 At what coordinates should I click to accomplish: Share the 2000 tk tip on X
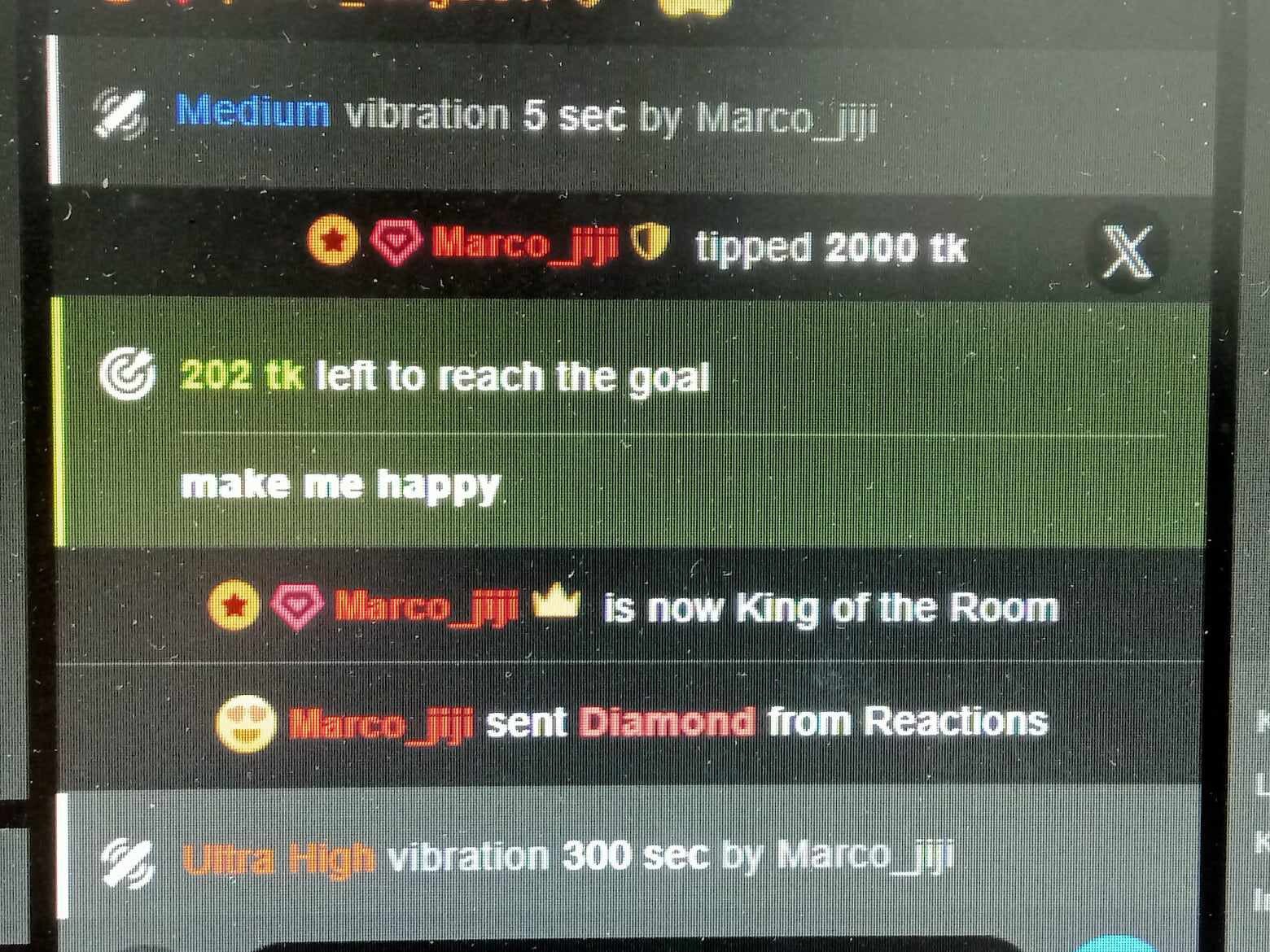1128,249
